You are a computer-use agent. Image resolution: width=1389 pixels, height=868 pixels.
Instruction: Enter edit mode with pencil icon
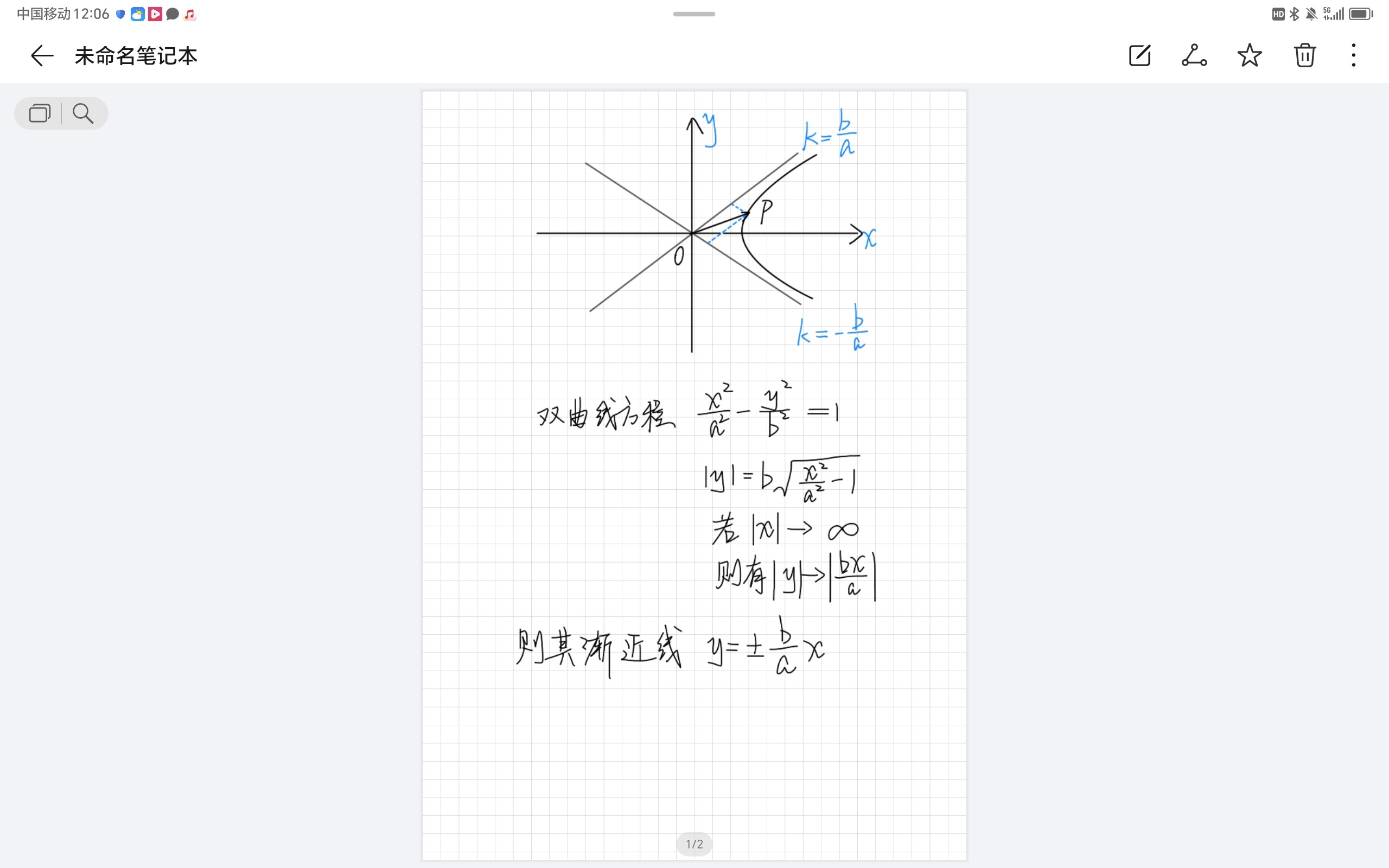1139,56
